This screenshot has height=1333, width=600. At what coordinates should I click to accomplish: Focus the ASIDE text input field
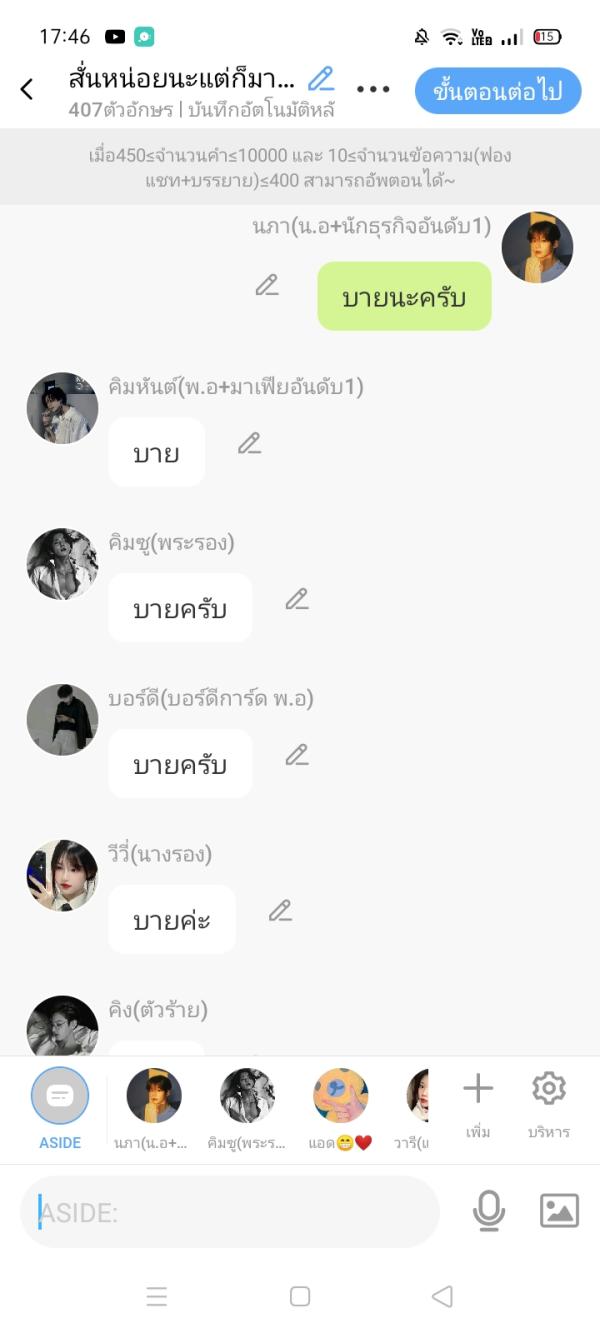click(x=230, y=1212)
